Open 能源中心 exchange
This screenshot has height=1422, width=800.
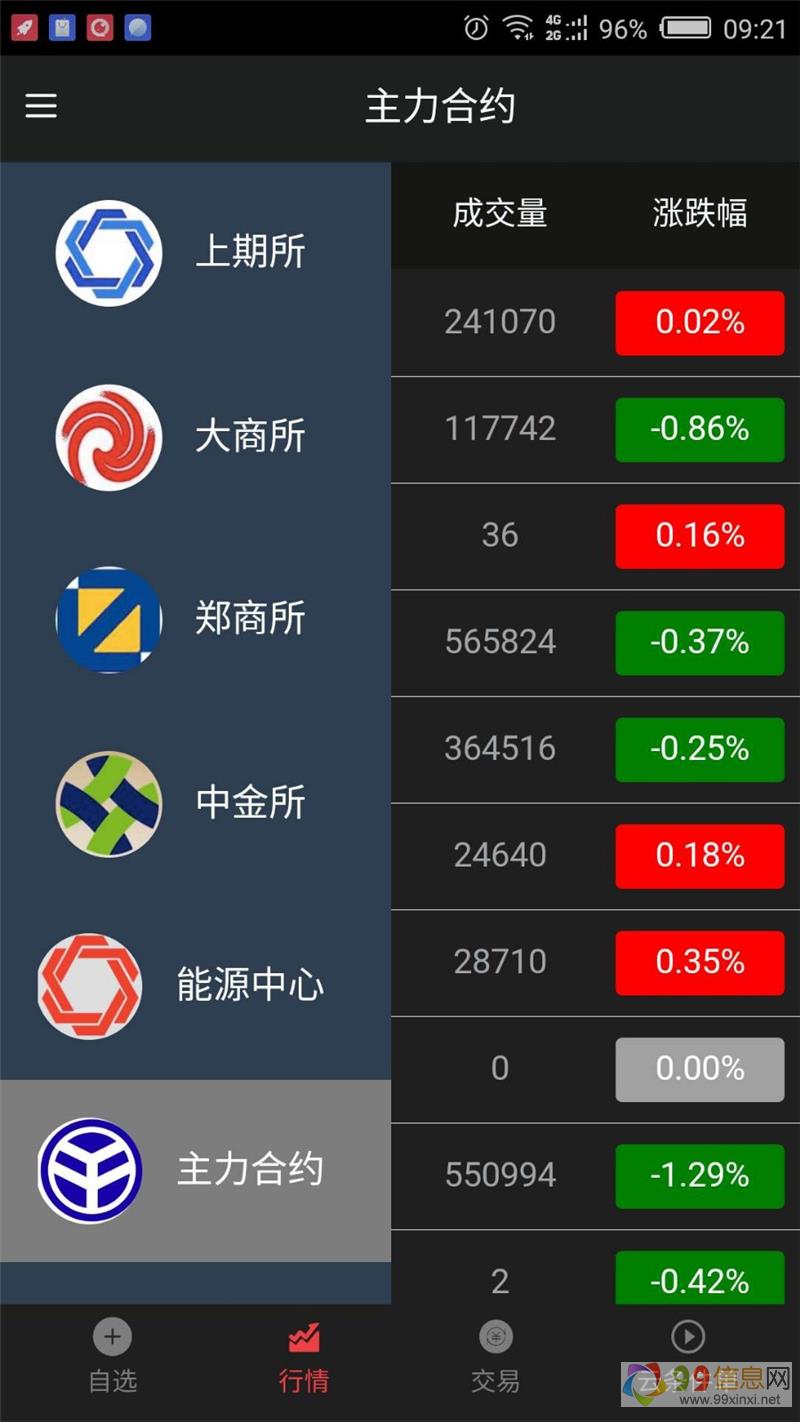(x=195, y=986)
